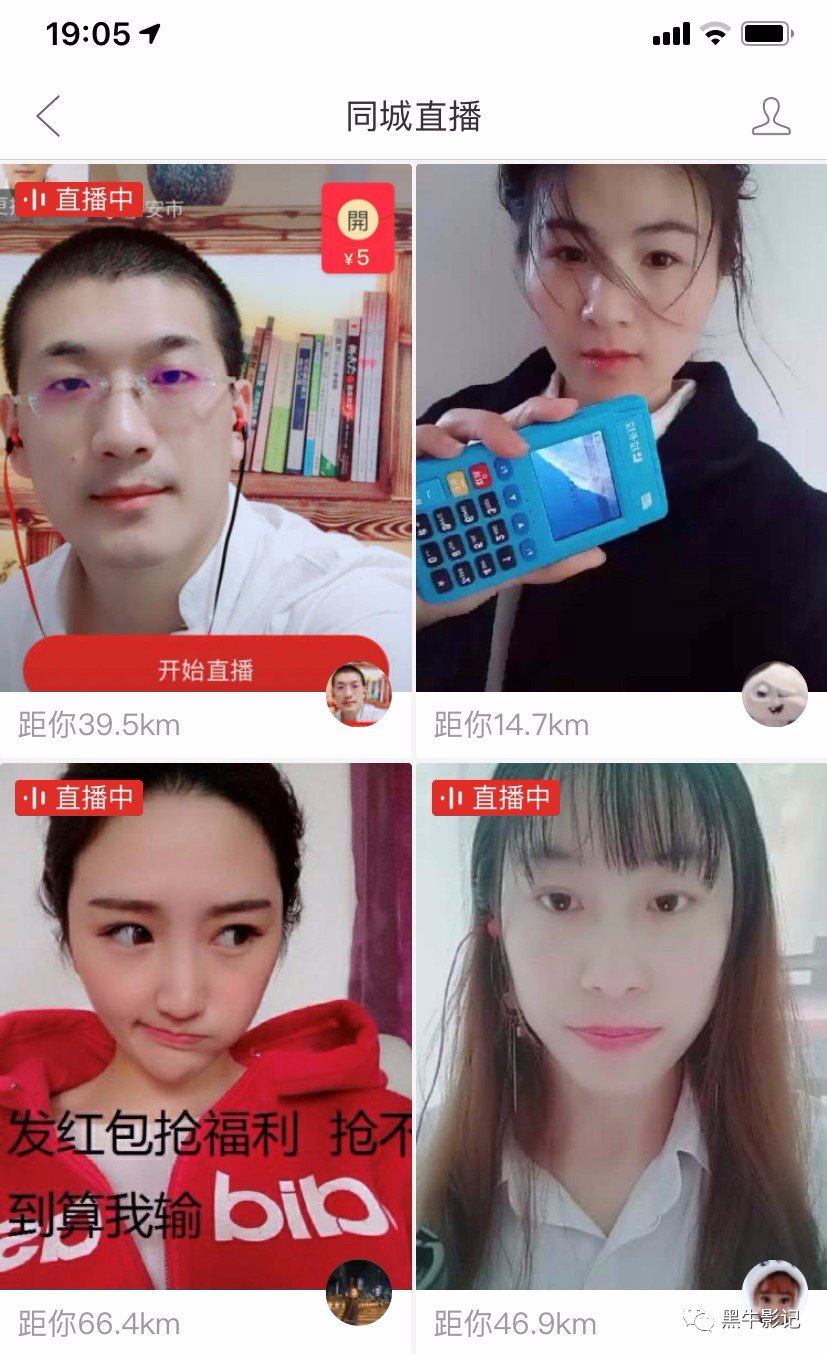Open the ¥5 red packet

tap(356, 228)
